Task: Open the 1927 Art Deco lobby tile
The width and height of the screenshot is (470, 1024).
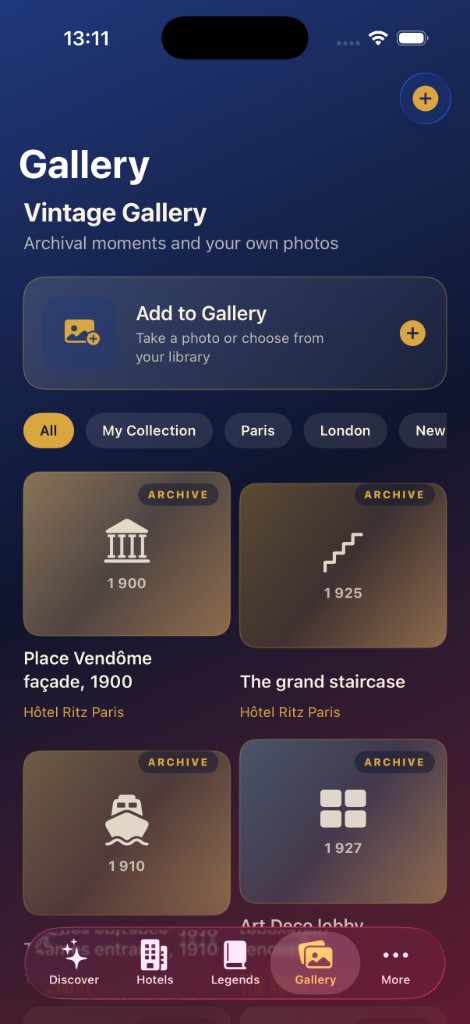Action: (x=343, y=821)
